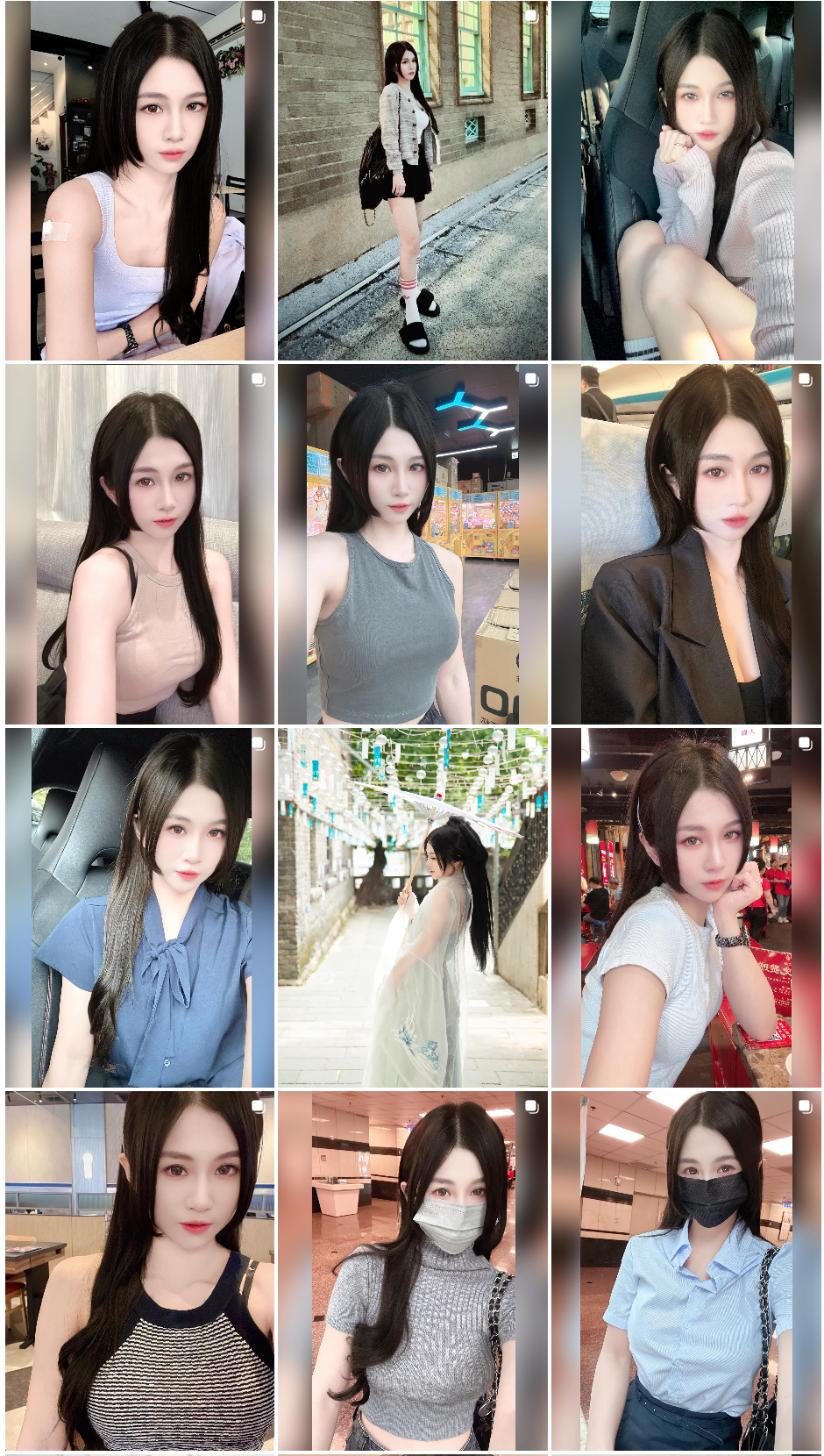Open the blue bow blouse car post
The width and height of the screenshot is (824, 1456).
[139, 907]
